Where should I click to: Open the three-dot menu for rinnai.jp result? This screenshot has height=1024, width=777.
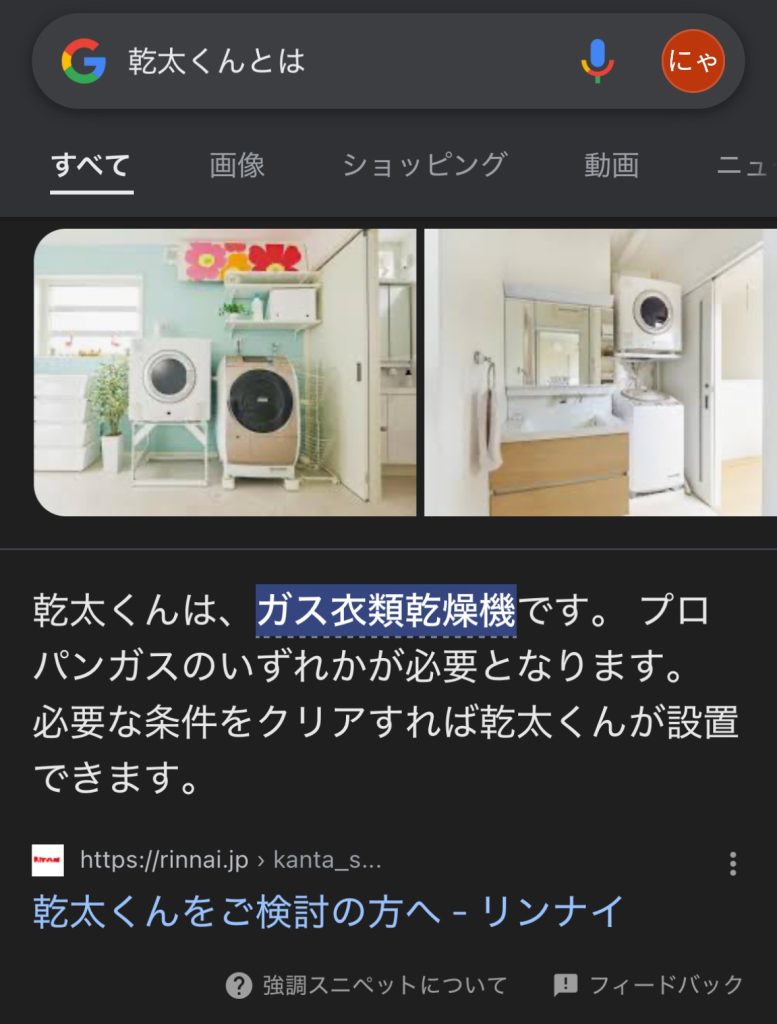point(733,864)
